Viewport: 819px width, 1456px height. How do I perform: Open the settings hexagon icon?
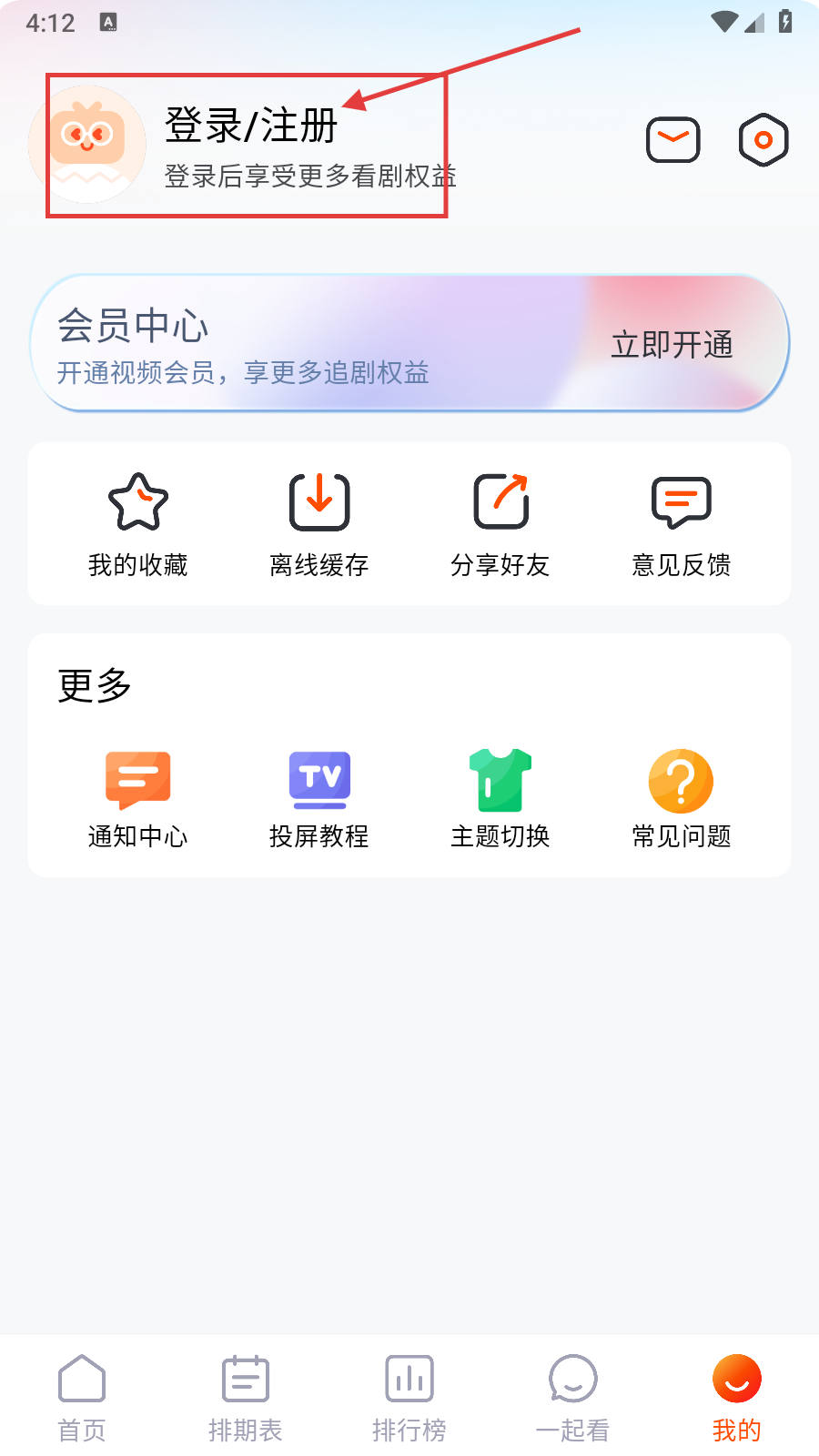coord(763,140)
